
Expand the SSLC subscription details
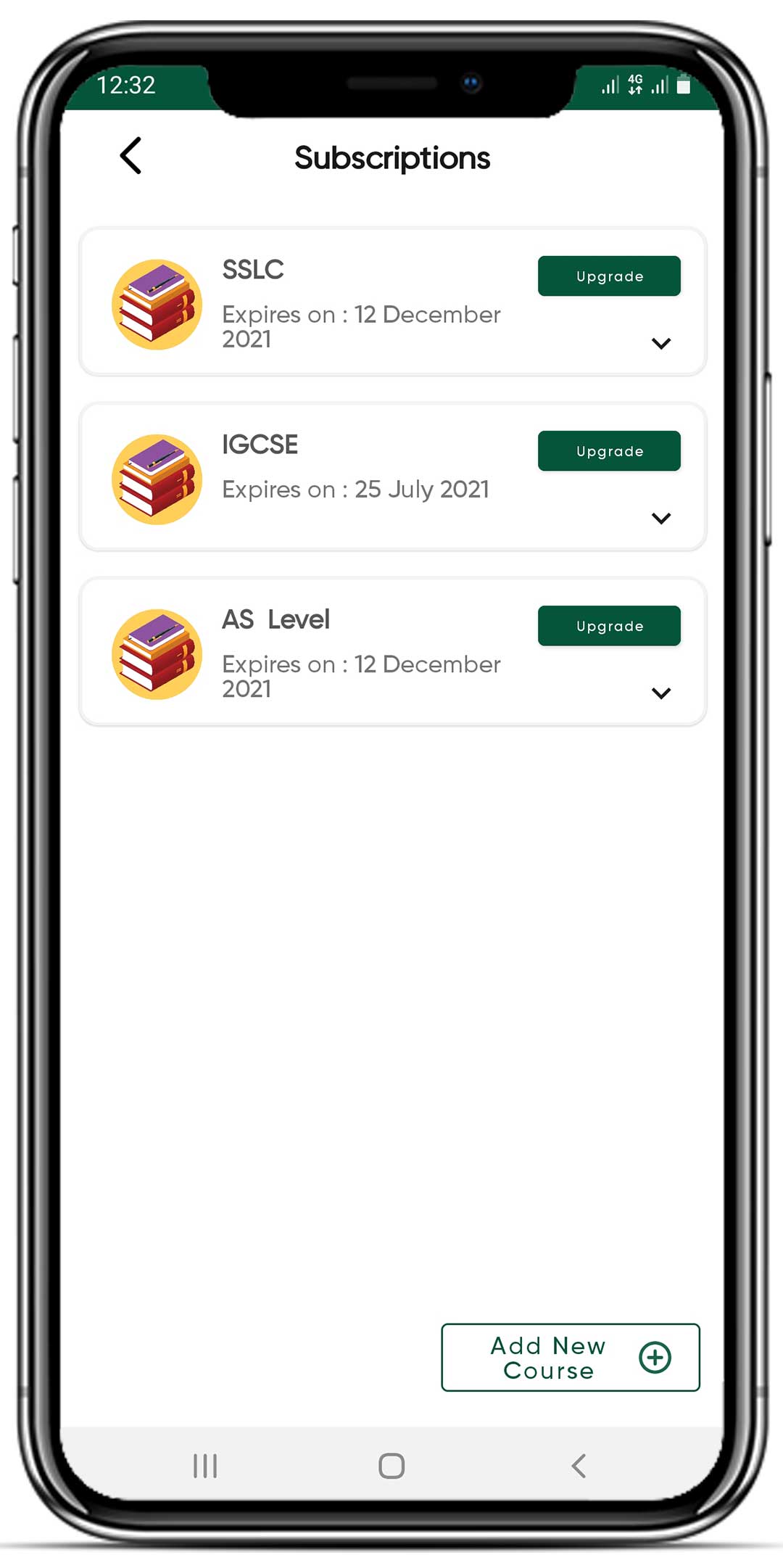(660, 343)
